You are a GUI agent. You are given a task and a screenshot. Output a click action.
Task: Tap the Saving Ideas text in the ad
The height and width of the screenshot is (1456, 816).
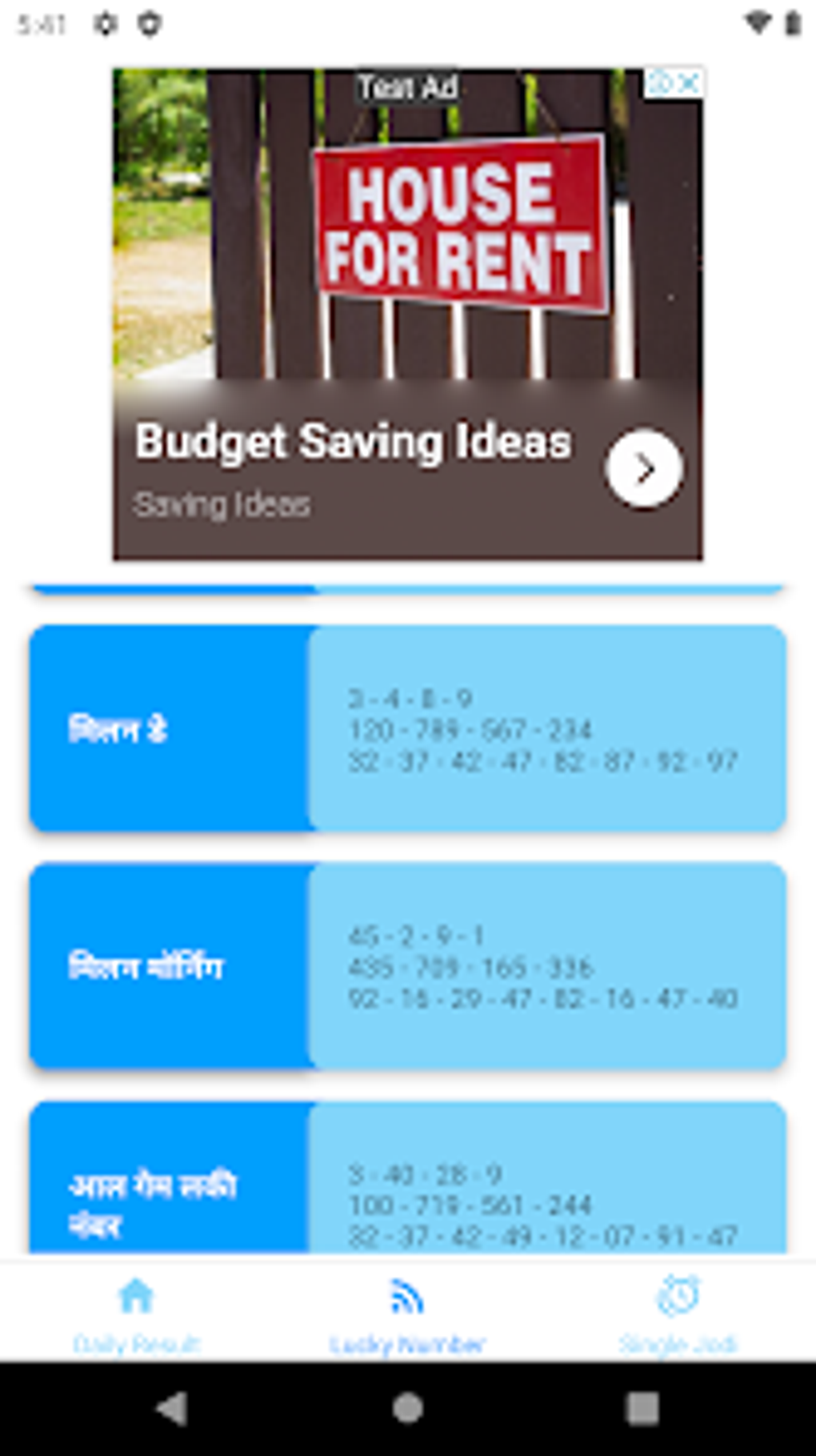(222, 504)
